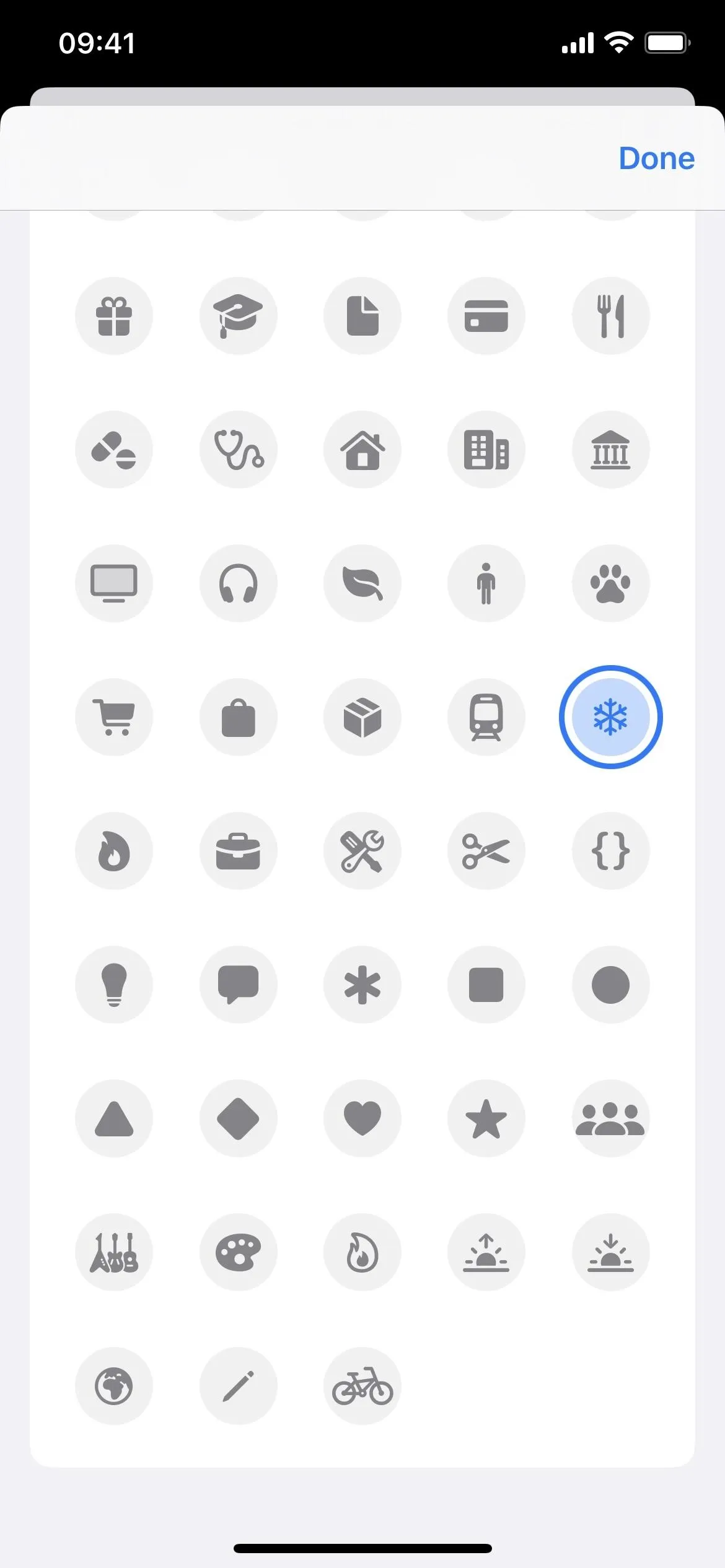Choose the briefcase icon

[x=238, y=851]
